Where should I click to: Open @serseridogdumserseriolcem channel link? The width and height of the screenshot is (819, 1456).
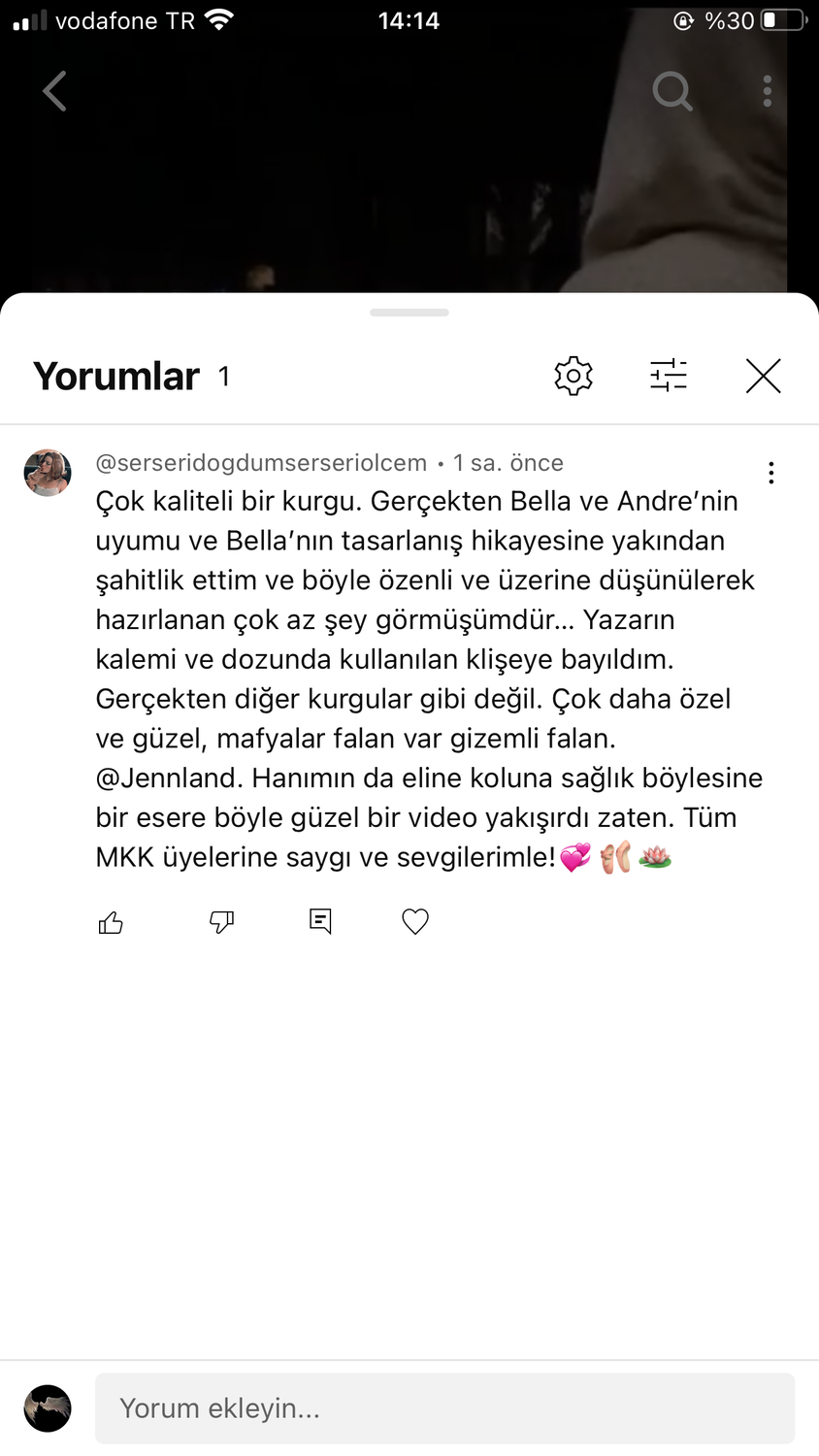pyautogui.click(x=261, y=463)
